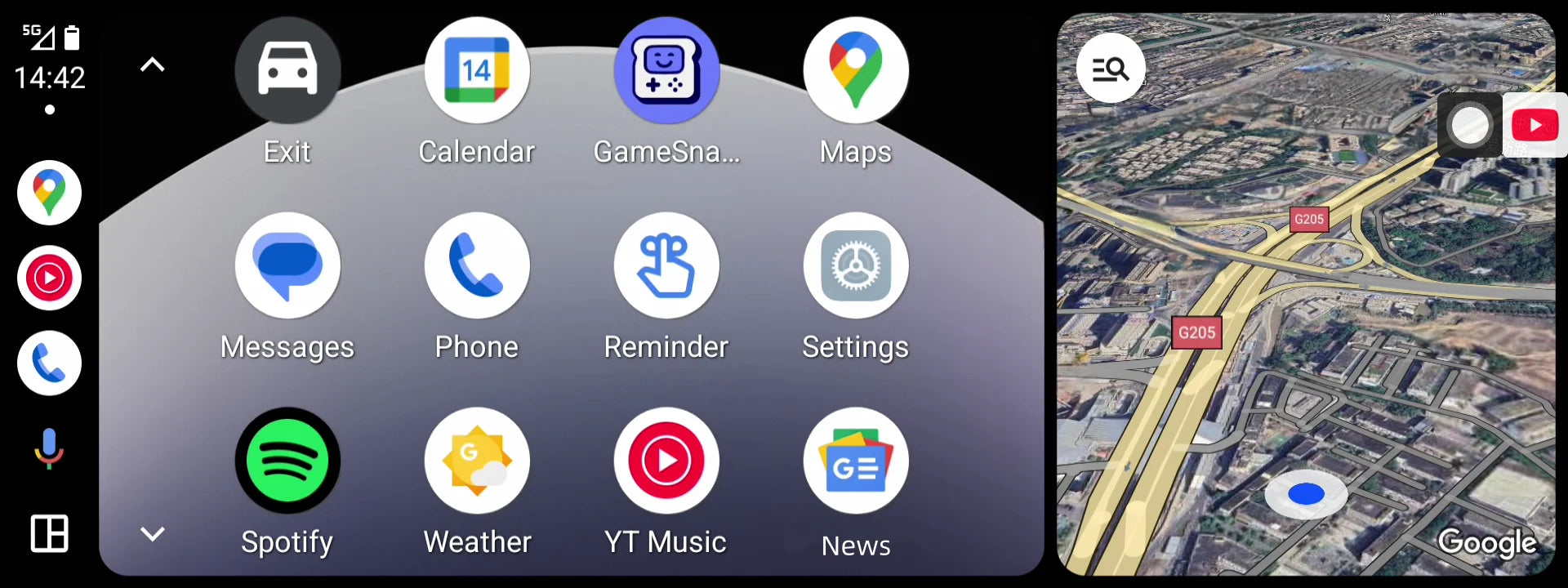Open the search menu on the map
1568x588 pixels.
[x=1110, y=69]
